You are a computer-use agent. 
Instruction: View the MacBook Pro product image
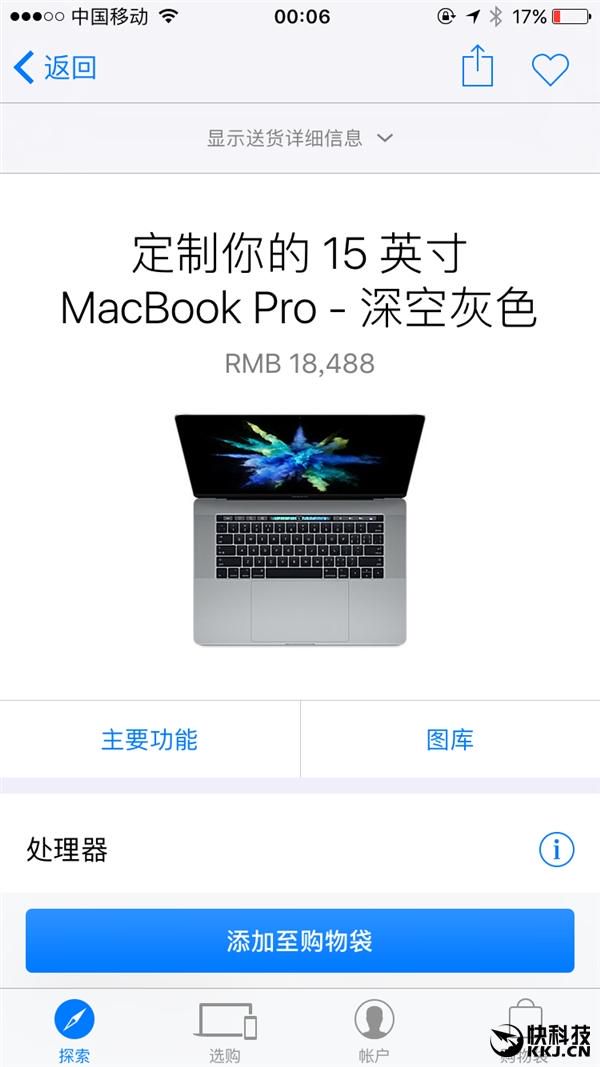click(x=300, y=527)
